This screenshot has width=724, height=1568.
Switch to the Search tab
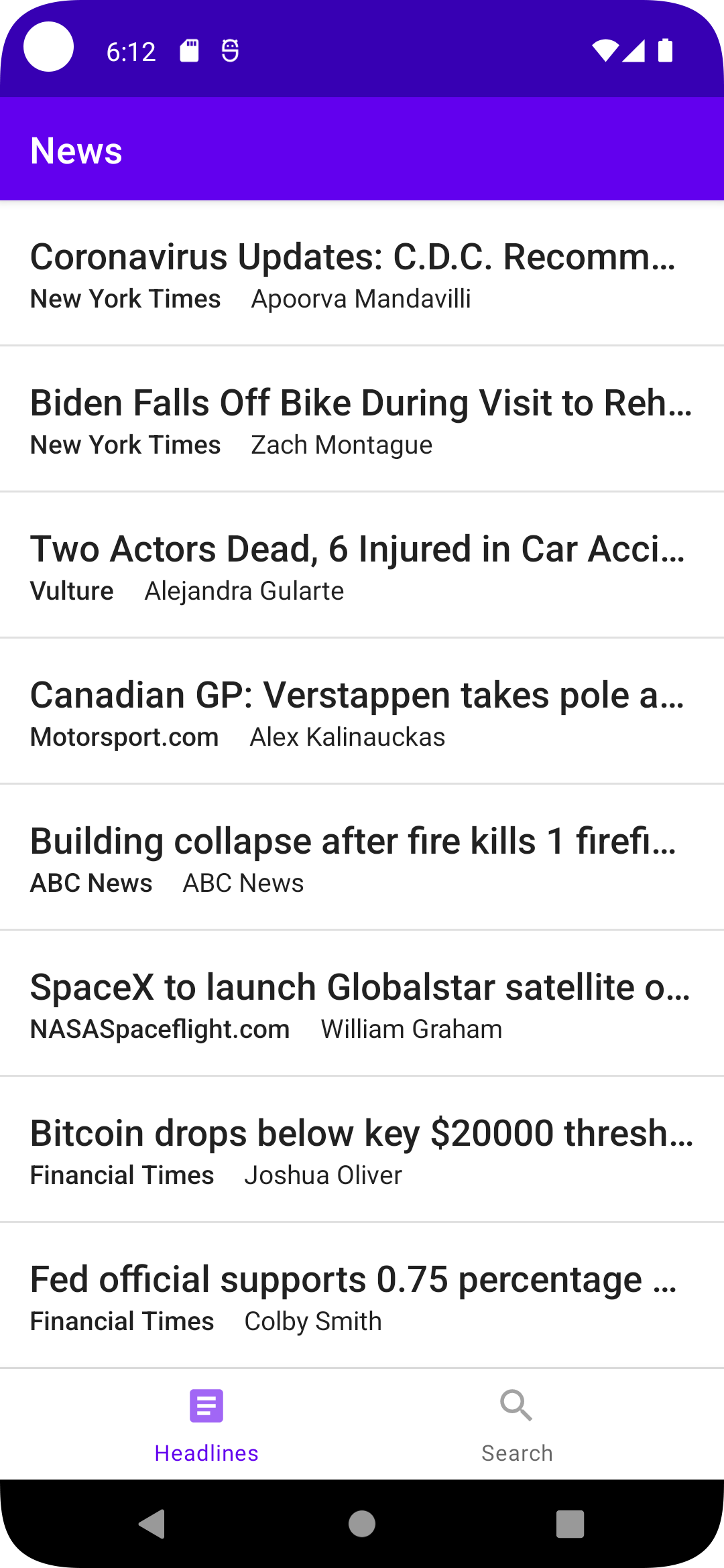[x=516, y=1425]
